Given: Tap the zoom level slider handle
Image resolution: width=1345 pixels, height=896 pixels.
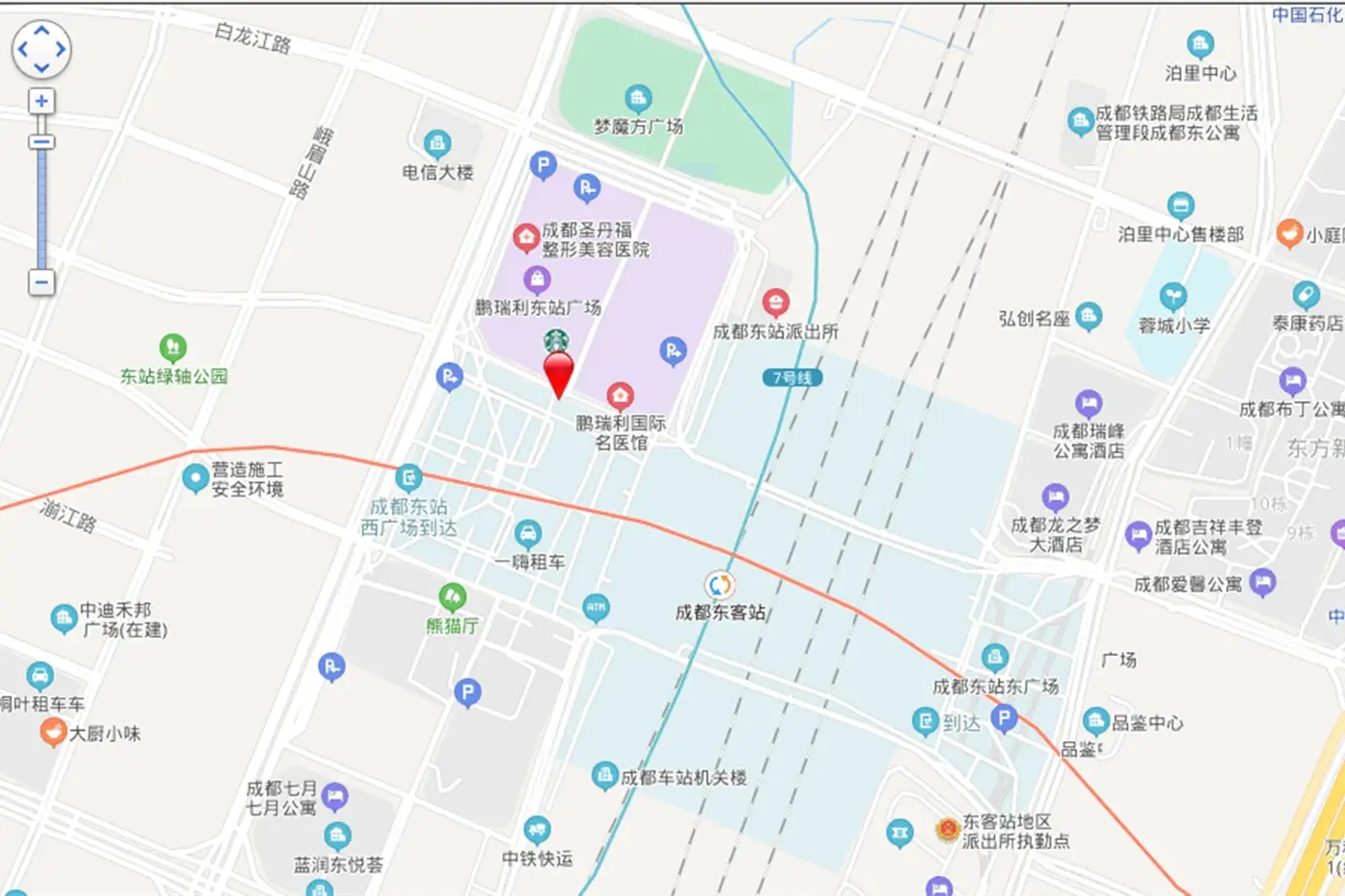Looking at the screenshot, I should (x=41, y=142).
